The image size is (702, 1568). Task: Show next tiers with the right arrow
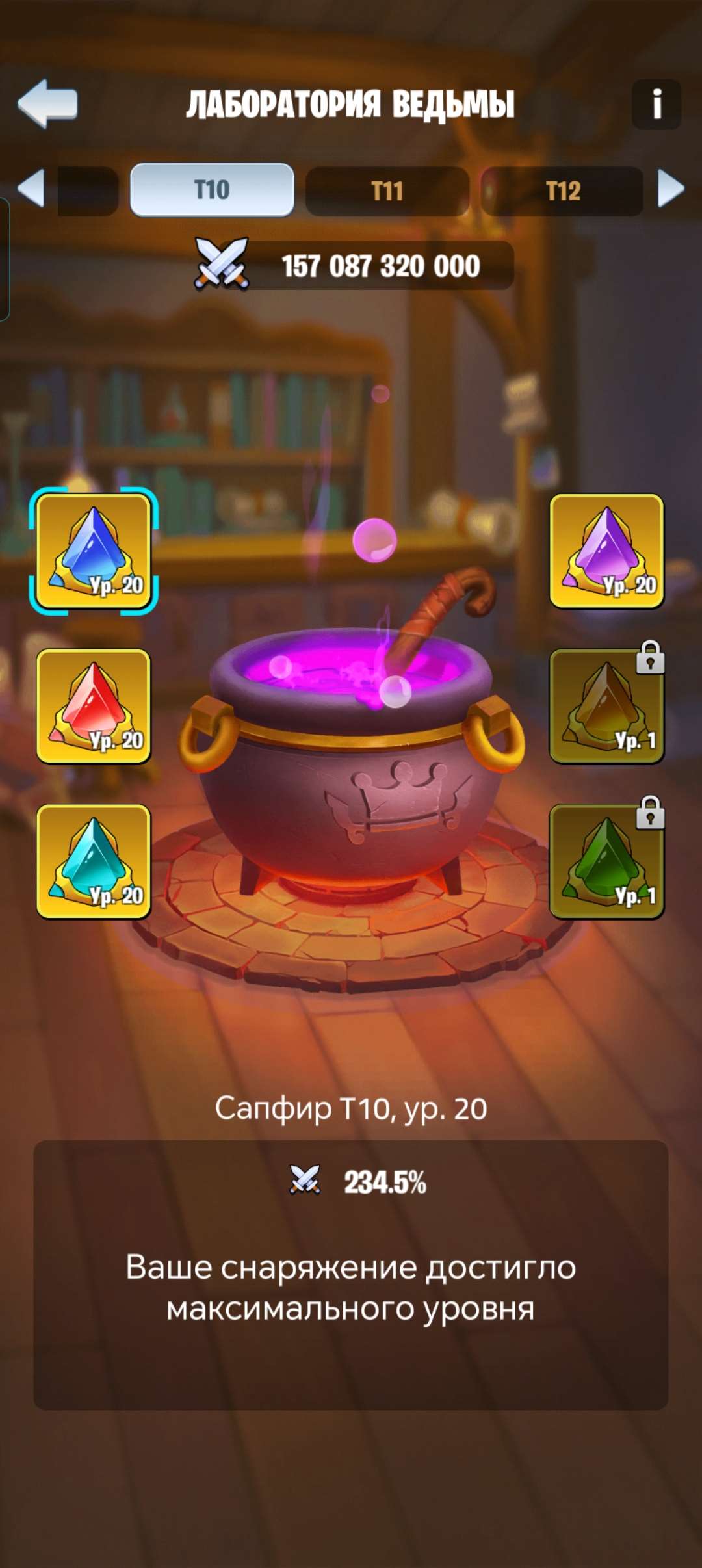[671, 189]
